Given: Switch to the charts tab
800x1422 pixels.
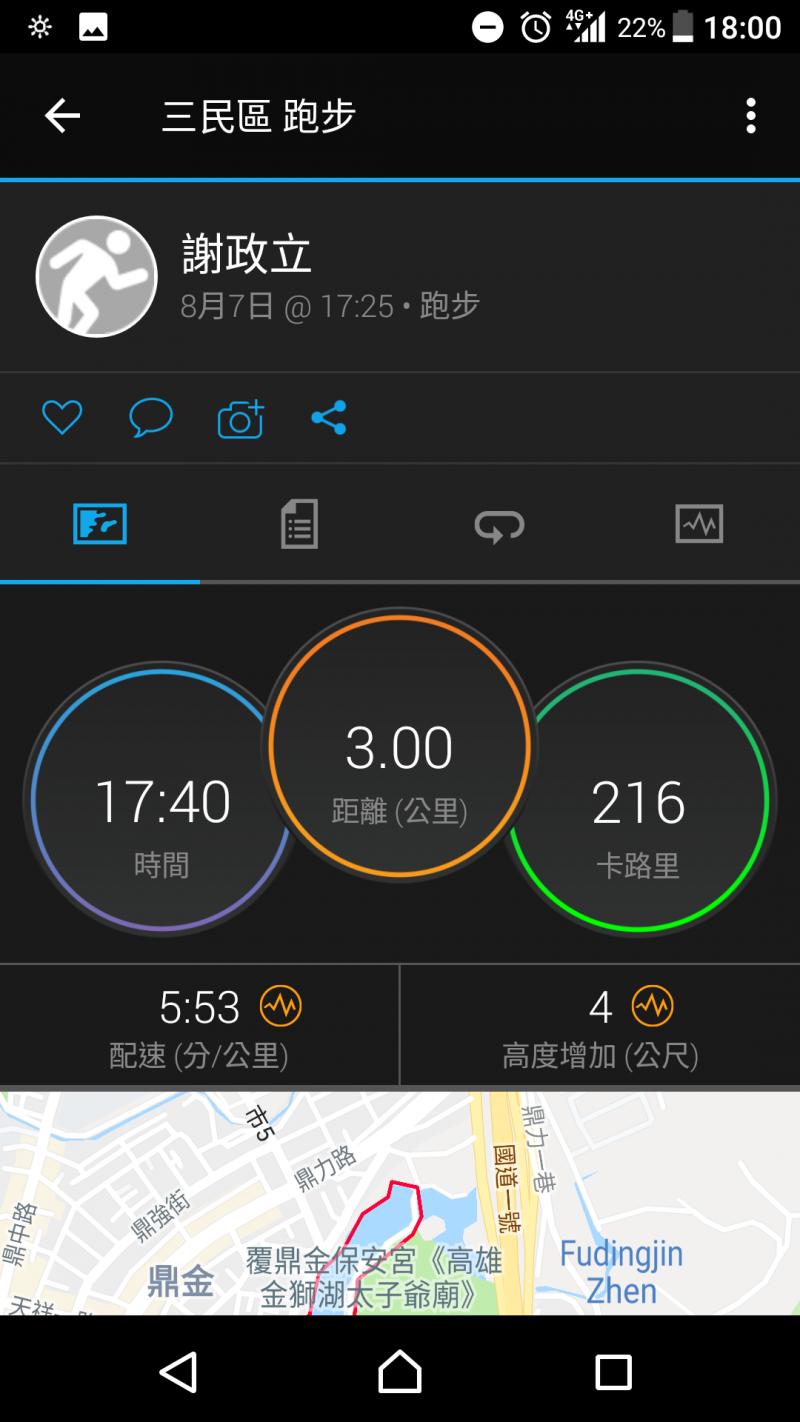Looking at the screenshot, I should pos(699,524).
